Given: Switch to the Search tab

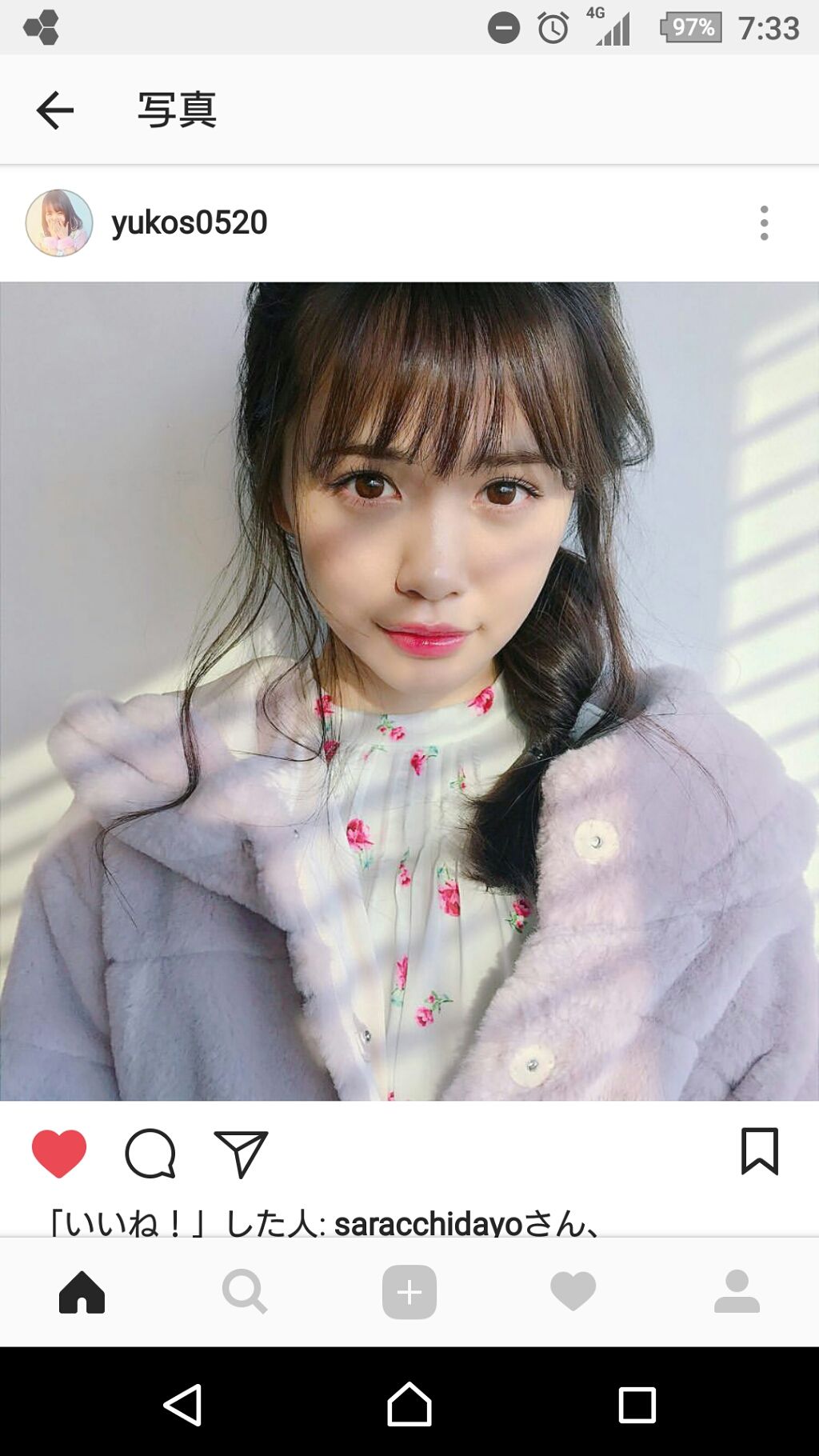Looking at the screenshot, I should [x=245, y=1291].
